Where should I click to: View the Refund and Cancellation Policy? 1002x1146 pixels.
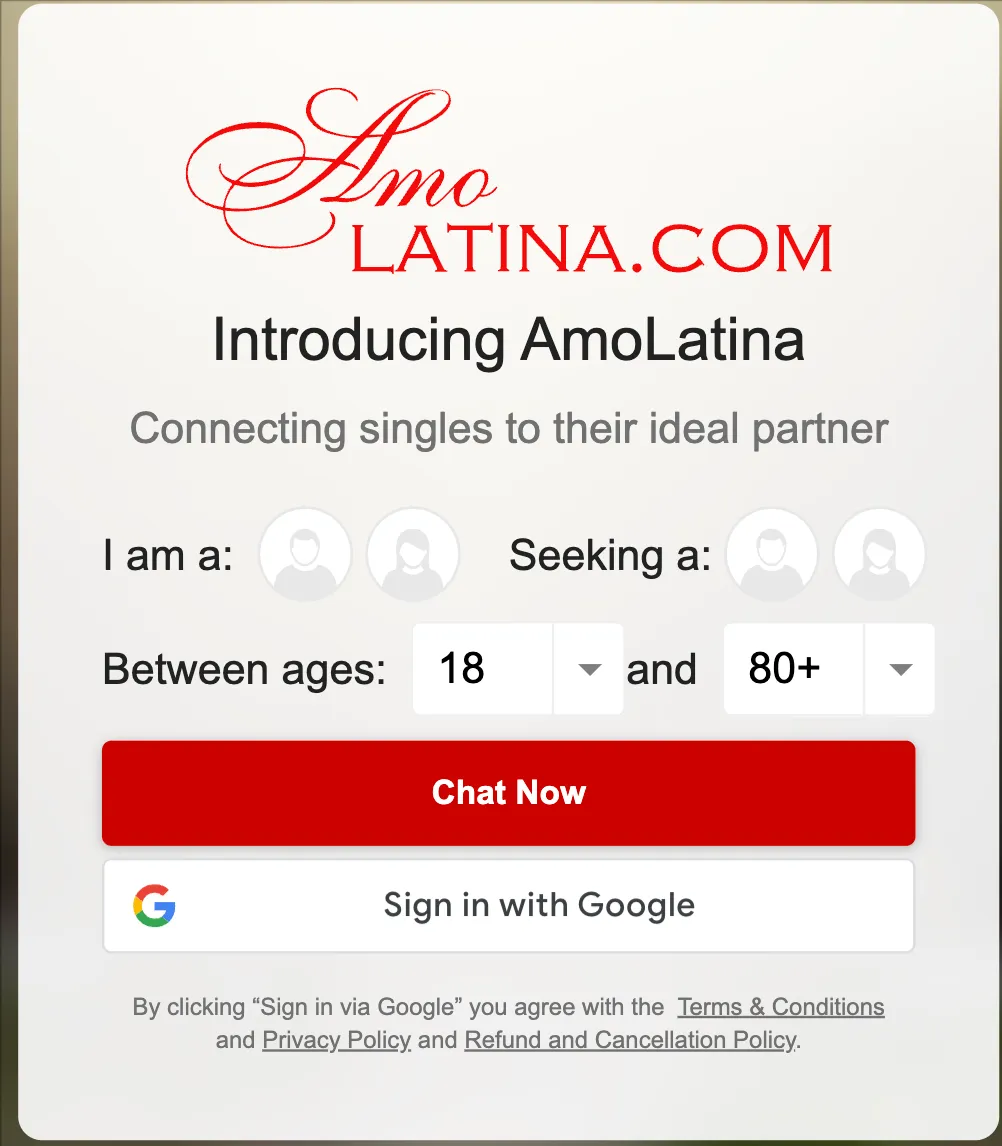pyautogui.click(x=630, y=1040)
